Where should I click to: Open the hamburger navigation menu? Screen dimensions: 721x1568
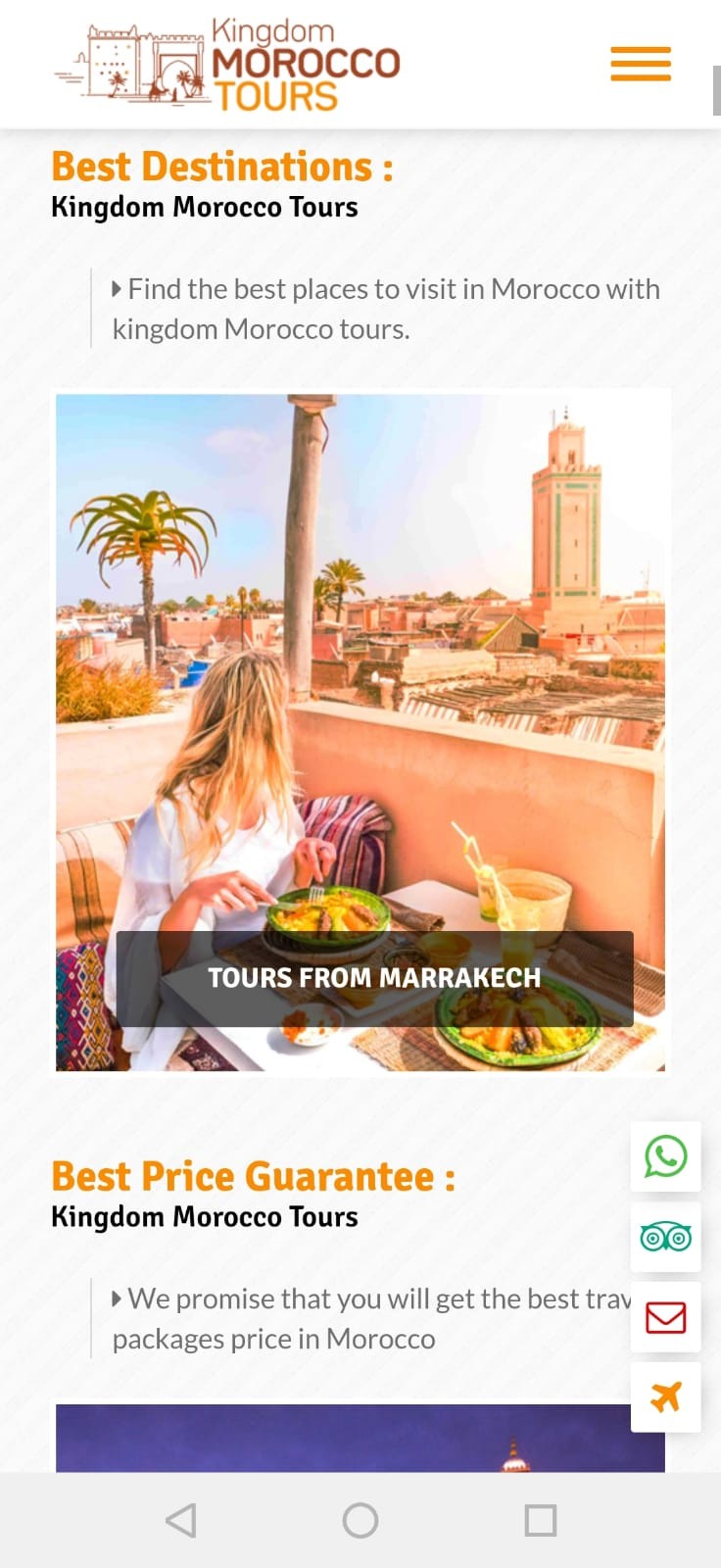[641, 65]
